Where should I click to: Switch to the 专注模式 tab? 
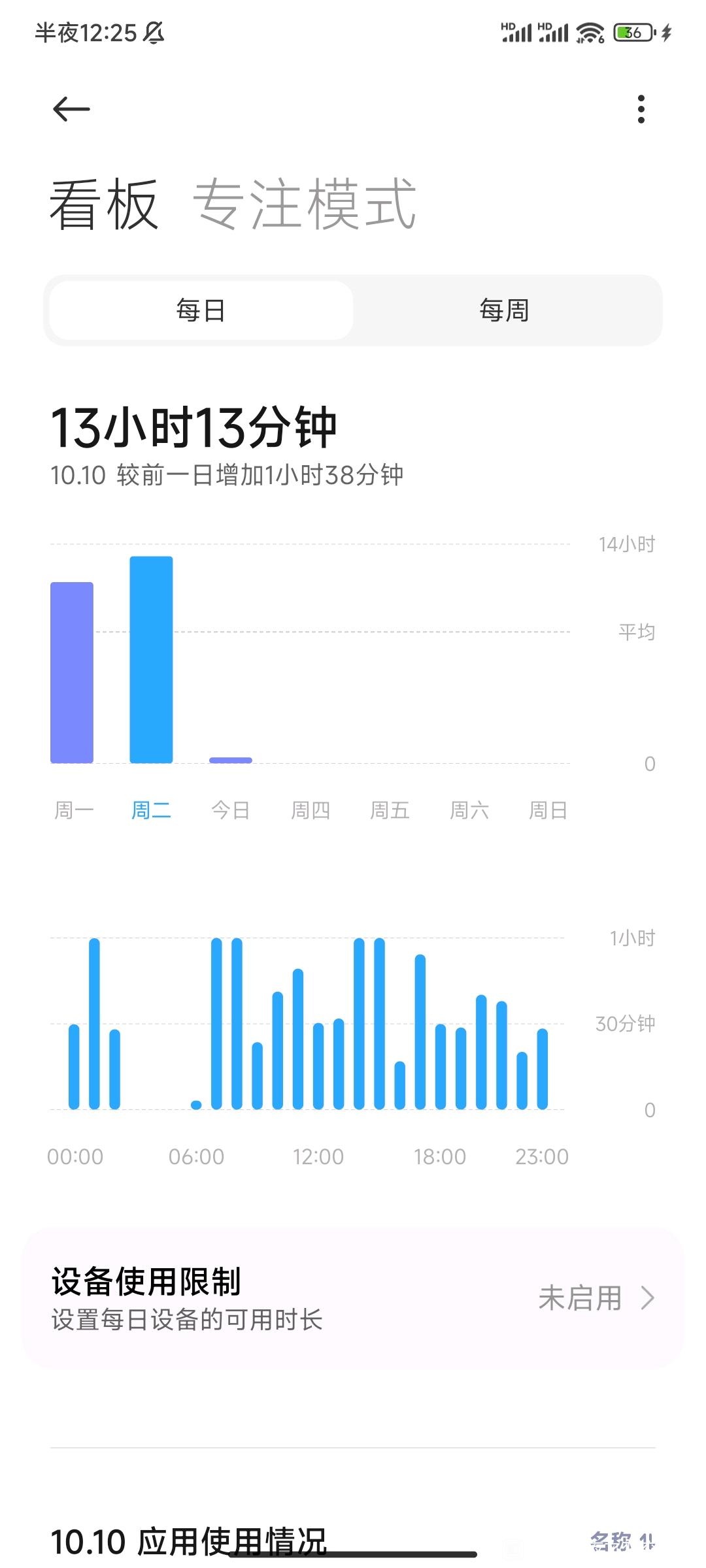(305, 204)
